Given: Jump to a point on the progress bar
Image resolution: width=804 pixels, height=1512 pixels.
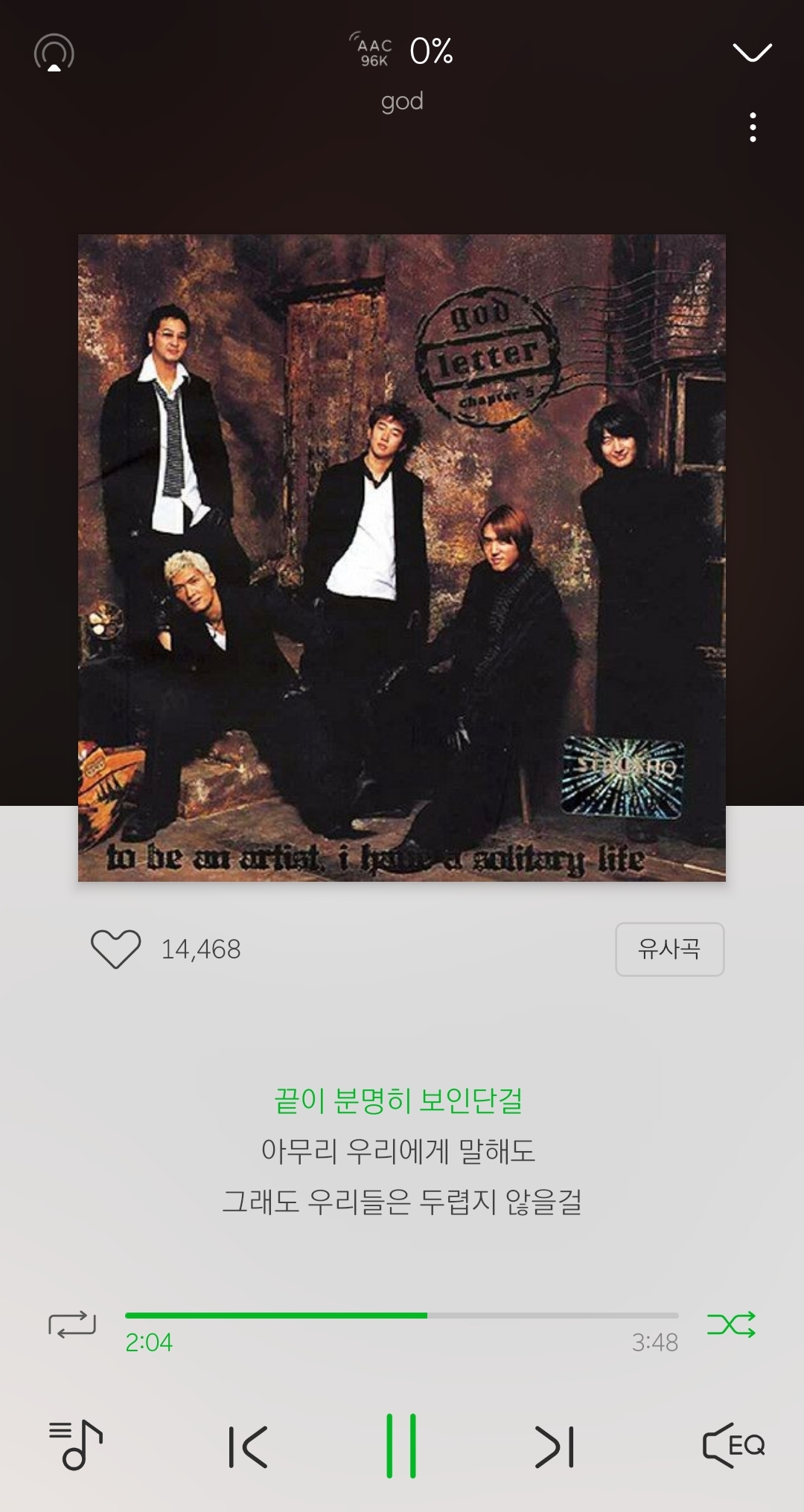Looking at the screenshot, I should pyautogui.click(x=402, y=1316).
